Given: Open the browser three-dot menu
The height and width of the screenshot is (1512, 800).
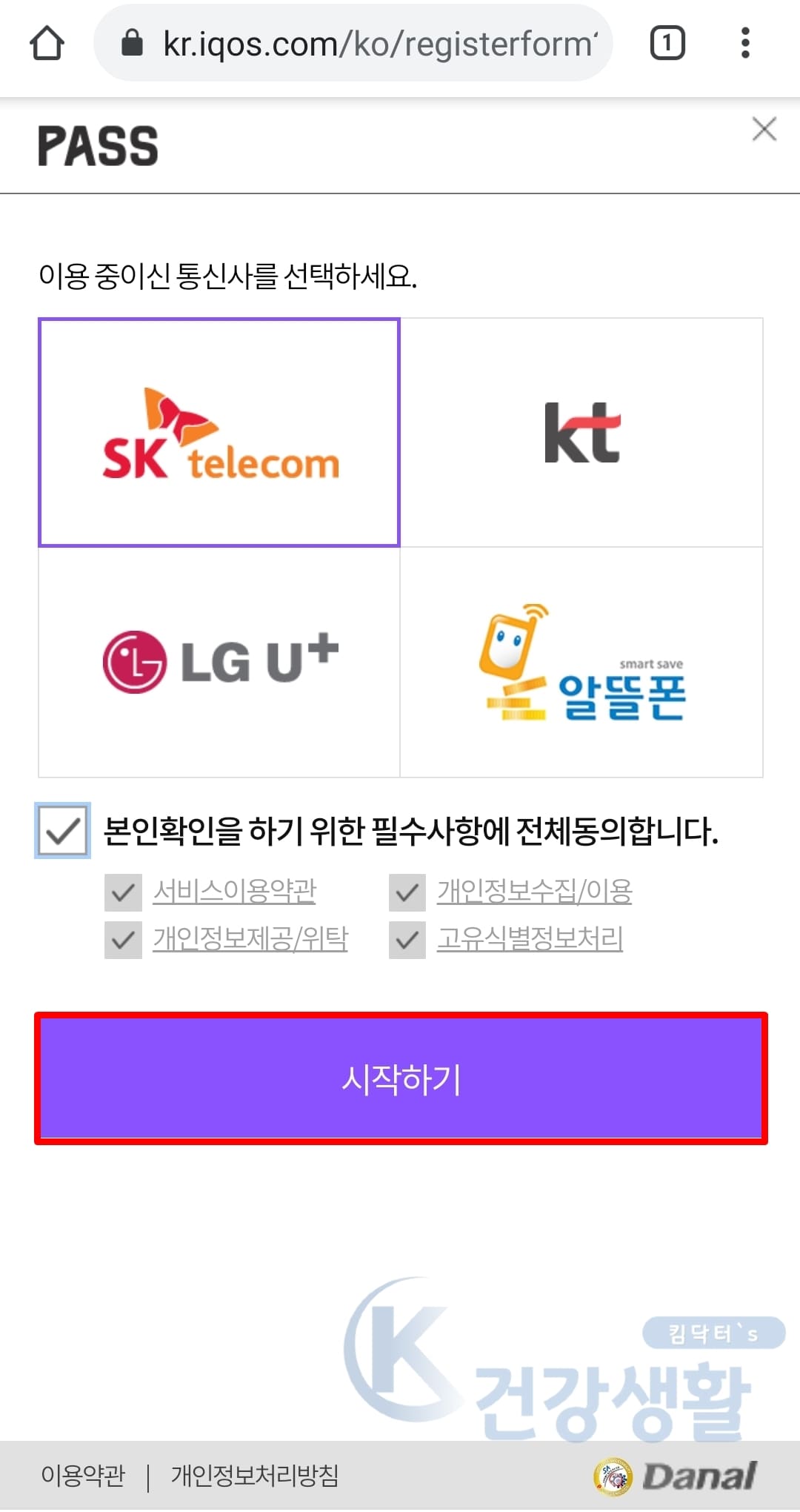Looking at the screenshot, I should point(744,42).
